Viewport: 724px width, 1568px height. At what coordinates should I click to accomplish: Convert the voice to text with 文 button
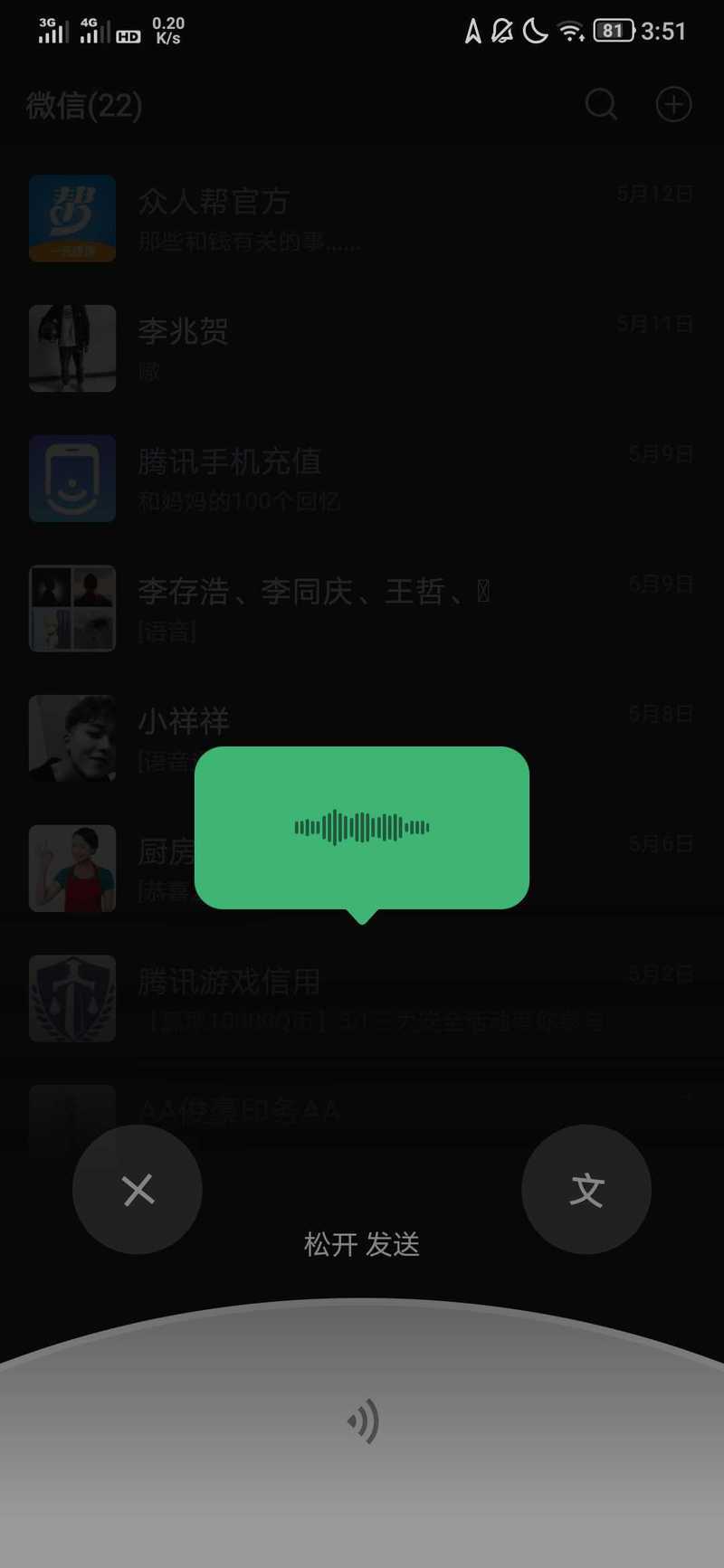[586, 1189]
